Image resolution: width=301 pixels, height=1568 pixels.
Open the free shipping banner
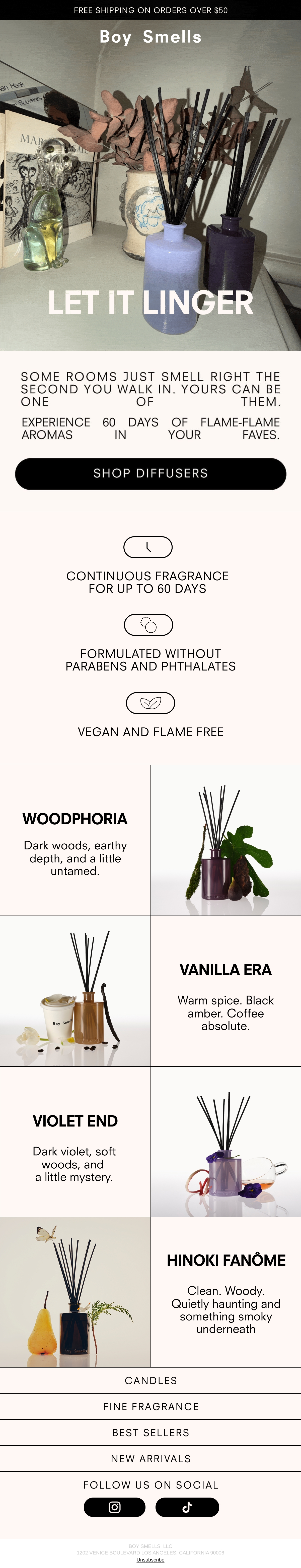(150, 10)
